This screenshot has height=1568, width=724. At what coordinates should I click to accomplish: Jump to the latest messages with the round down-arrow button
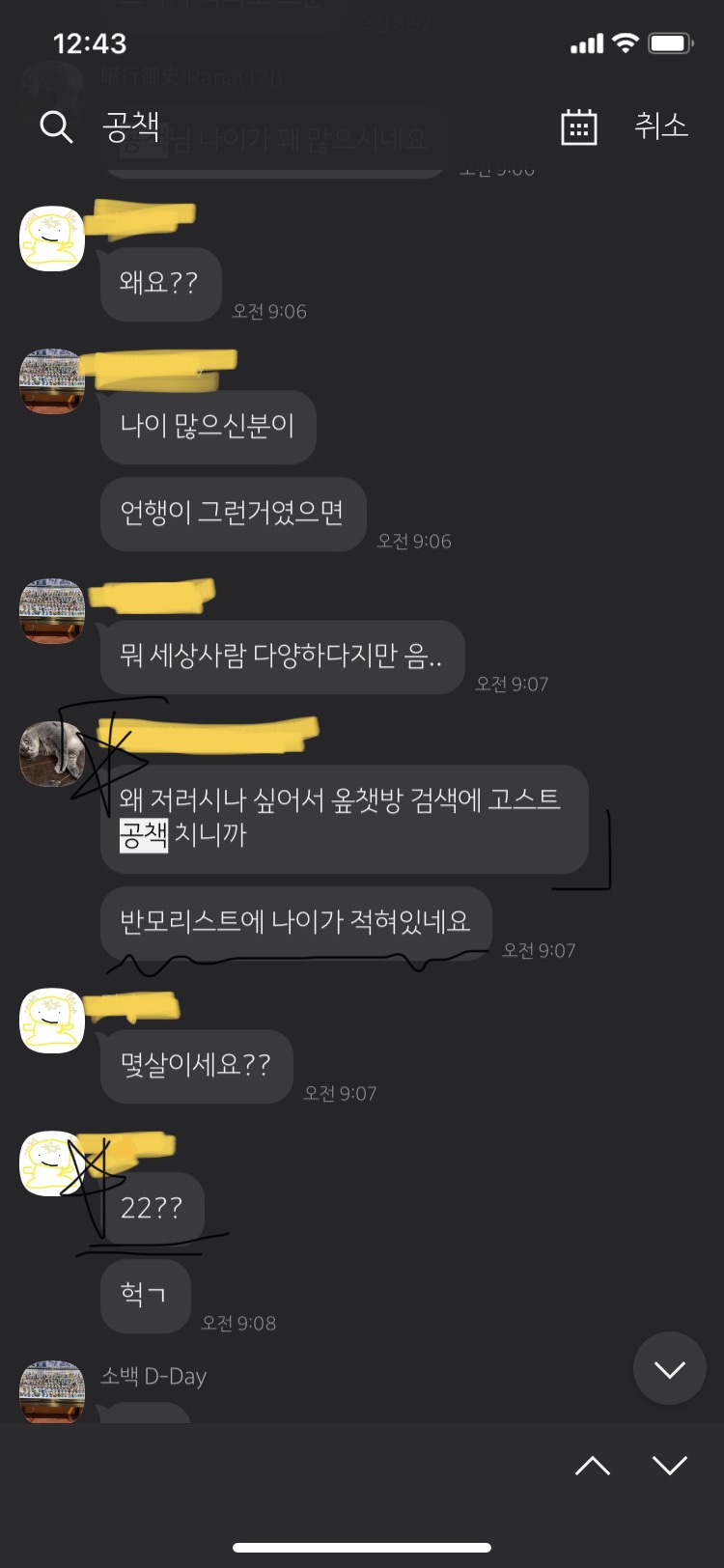[x=669, y=1368]
